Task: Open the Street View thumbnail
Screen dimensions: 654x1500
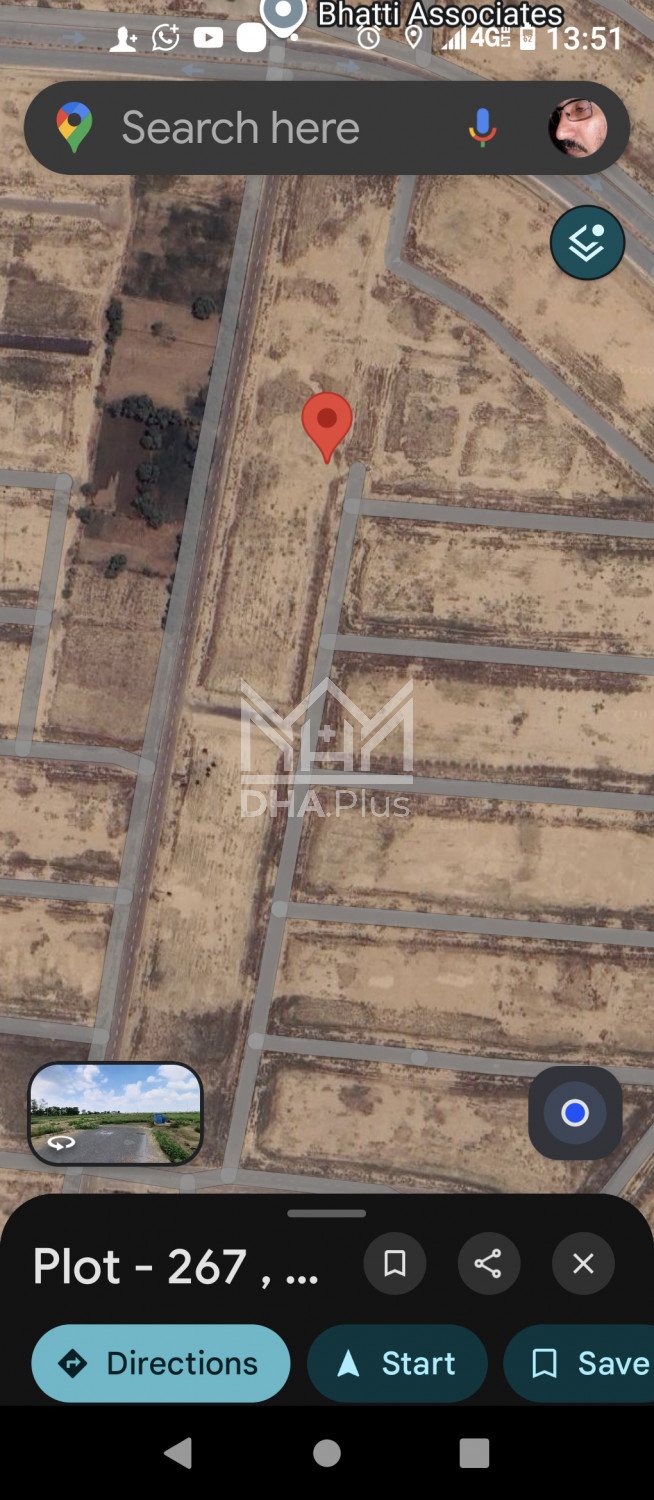Action: point(115,1113)
